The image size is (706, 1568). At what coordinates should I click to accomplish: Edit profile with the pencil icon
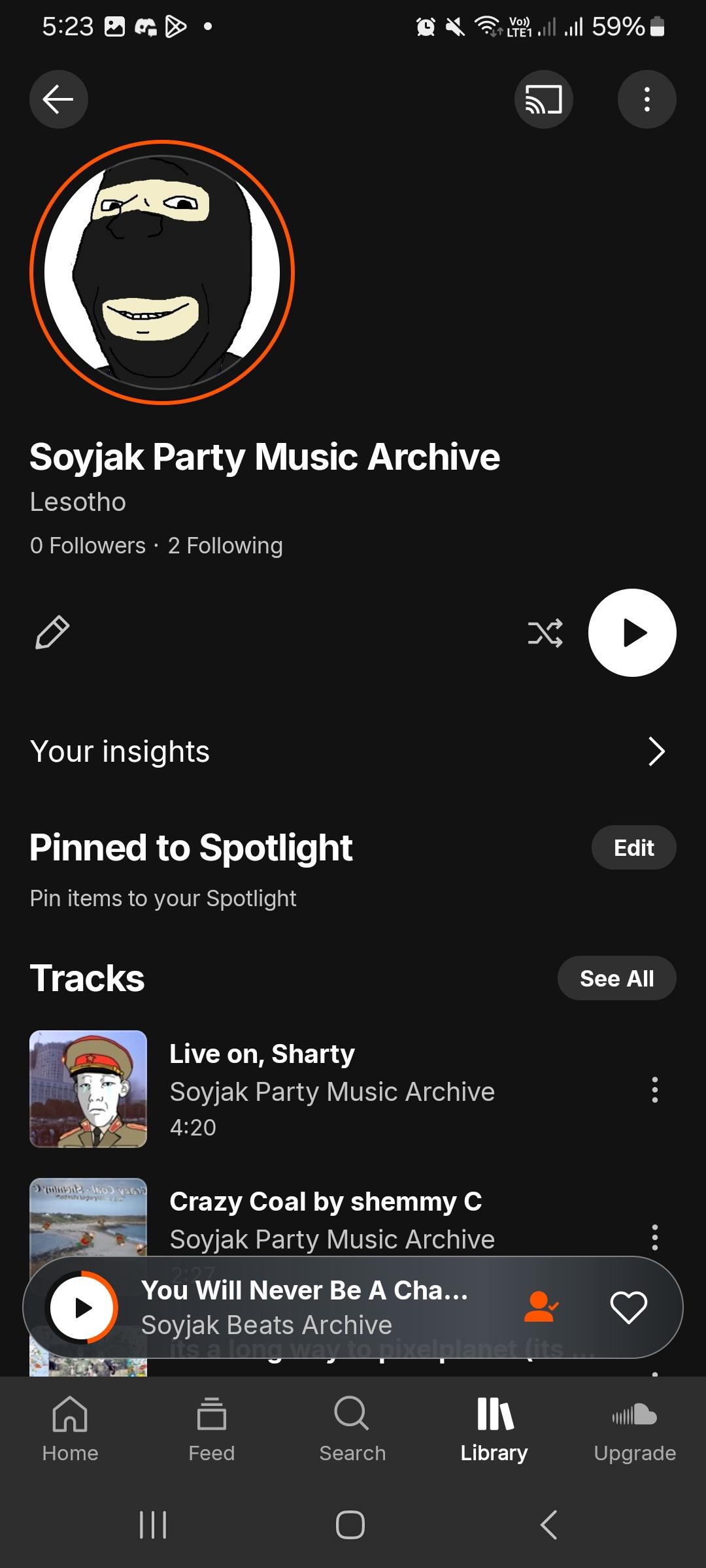[x=52, y=632]
